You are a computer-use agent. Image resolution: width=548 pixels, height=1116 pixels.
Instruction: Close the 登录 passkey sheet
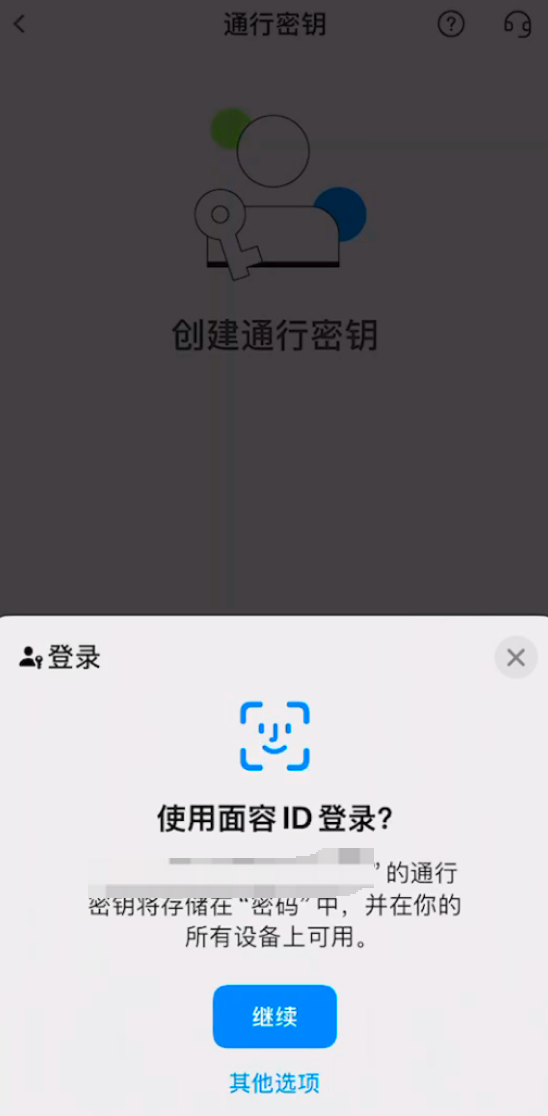pos(515,657)
